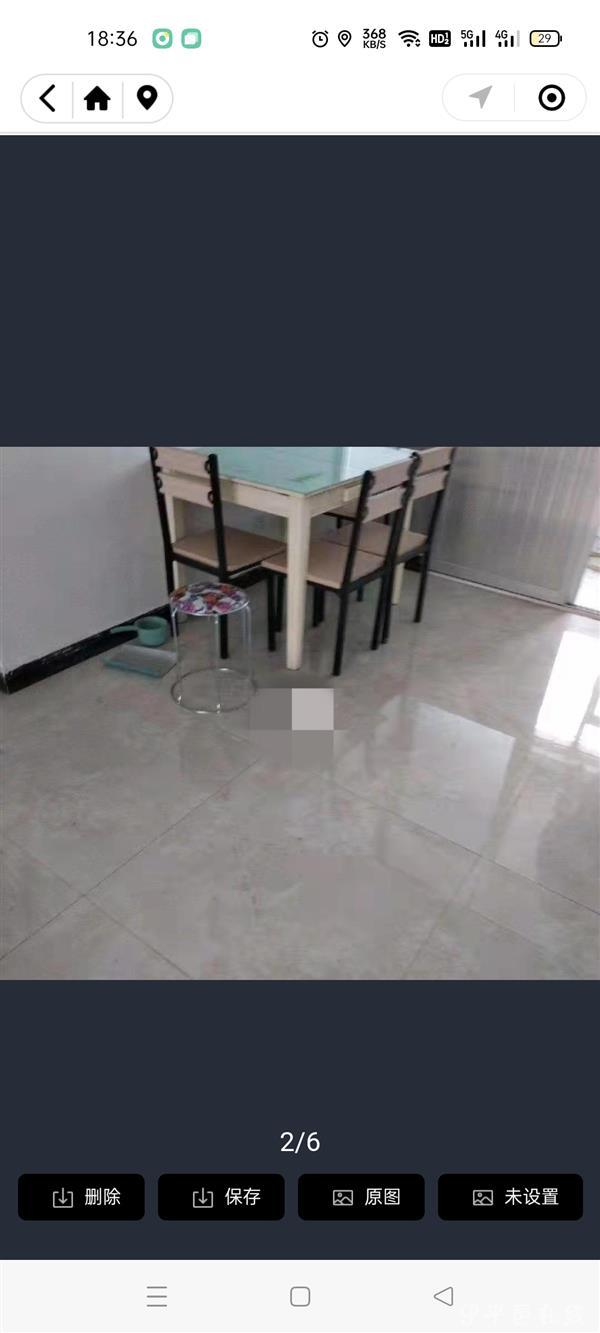The width and height of the screenshot is (600, 1333).
Task: Save the photo with 保存
Action: 222,1197
